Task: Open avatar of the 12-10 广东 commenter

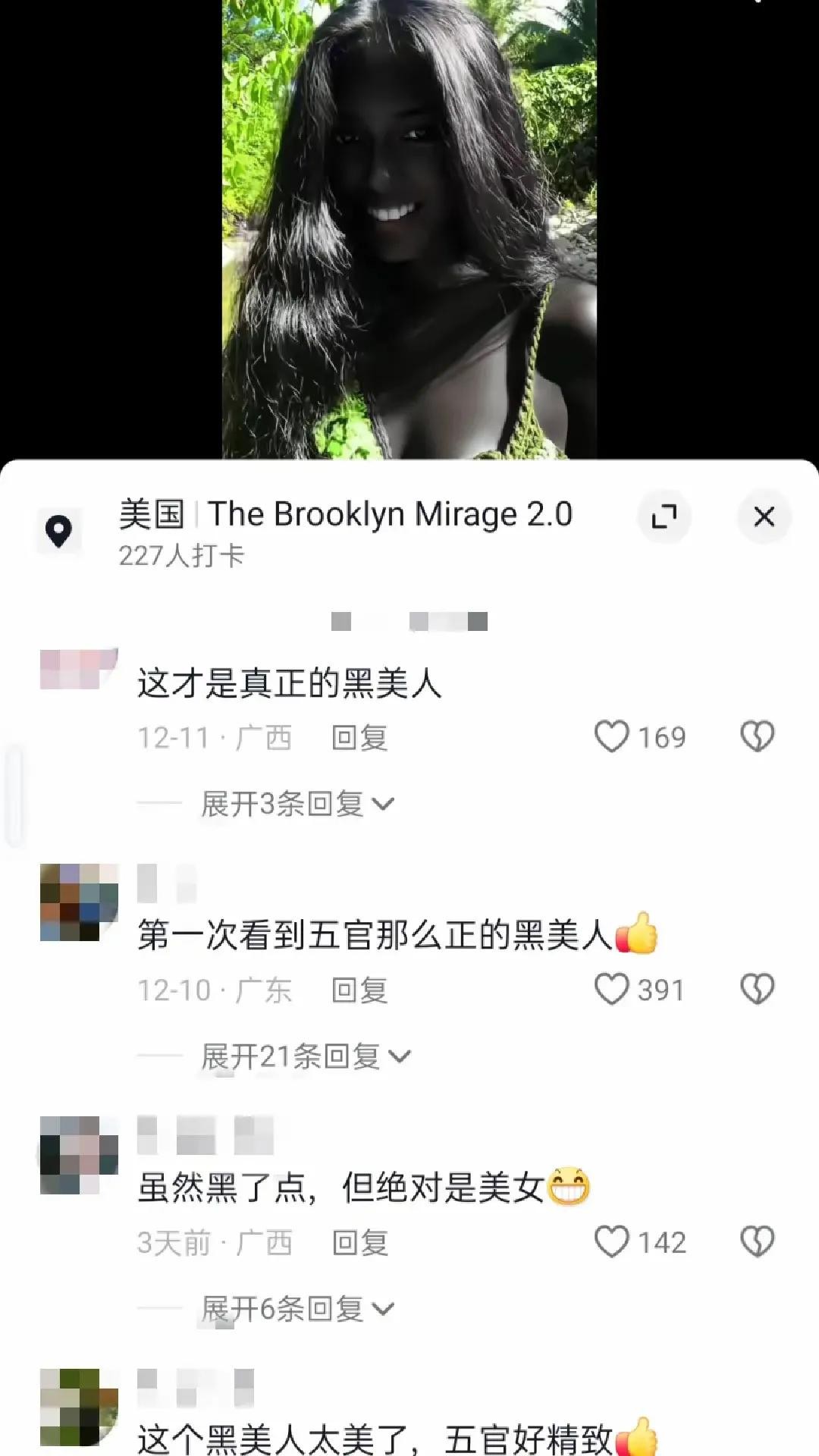Action: 79,902
